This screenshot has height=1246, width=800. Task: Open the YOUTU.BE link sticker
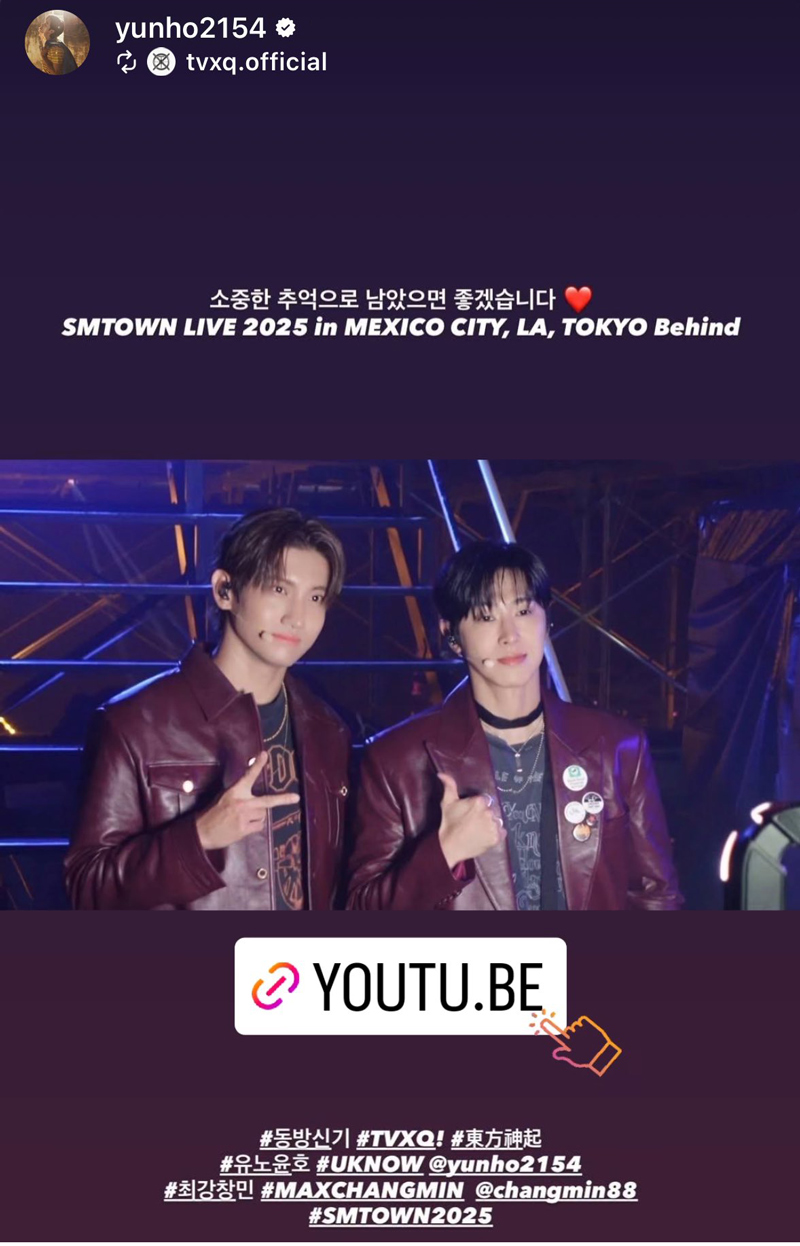click(400, 986)
